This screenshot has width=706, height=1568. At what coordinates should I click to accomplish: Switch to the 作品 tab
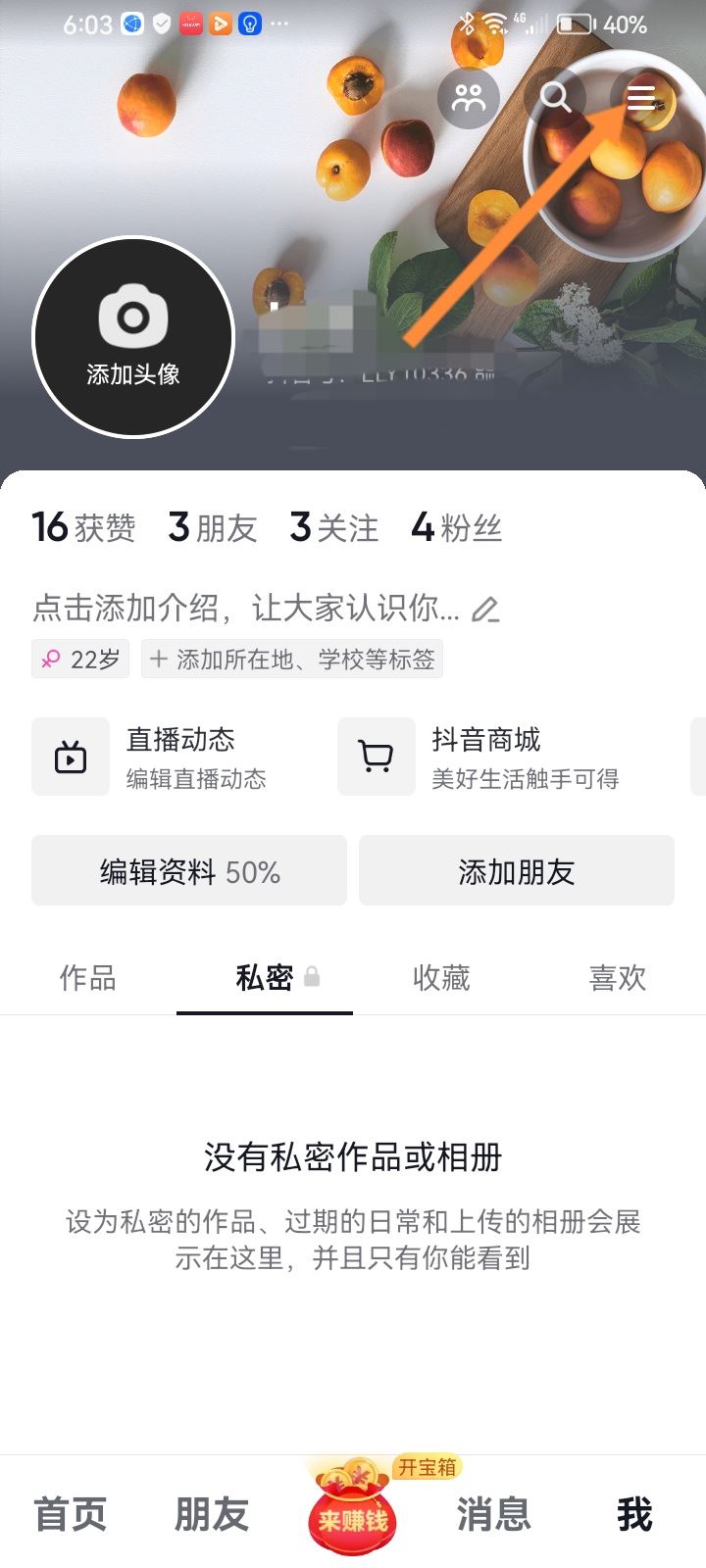click(x=88, y=978)
